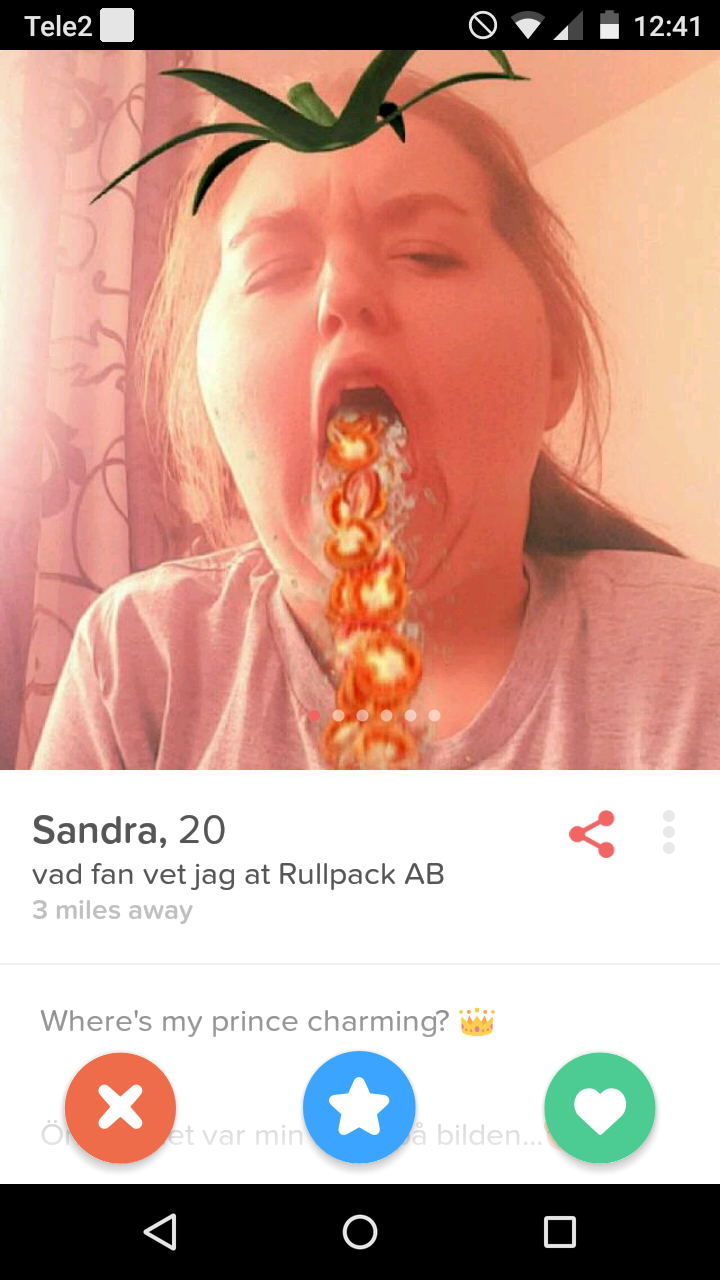Reject profile with the red X button
The height and width of the screenshot is (1280, 720).
[120, 1108]
